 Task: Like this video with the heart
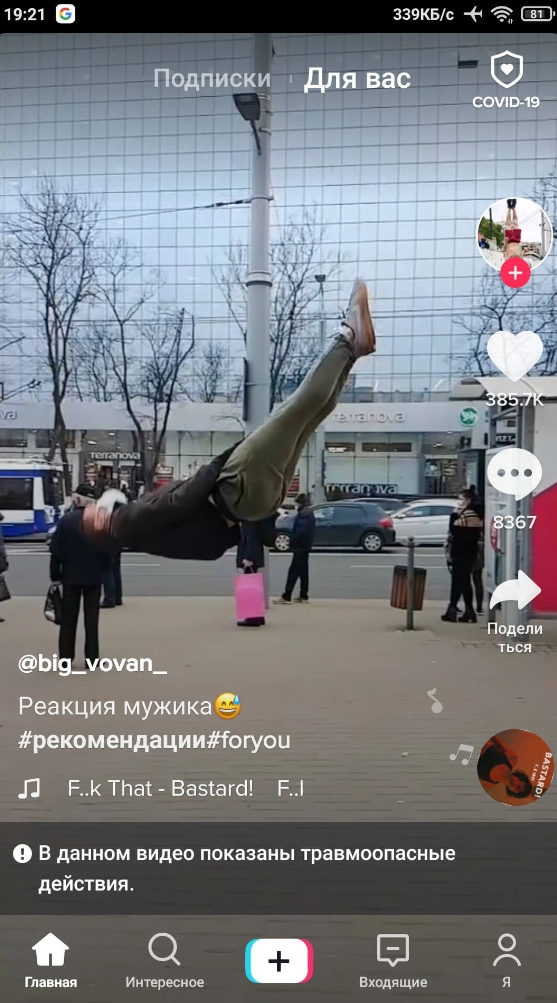(515, 356)
